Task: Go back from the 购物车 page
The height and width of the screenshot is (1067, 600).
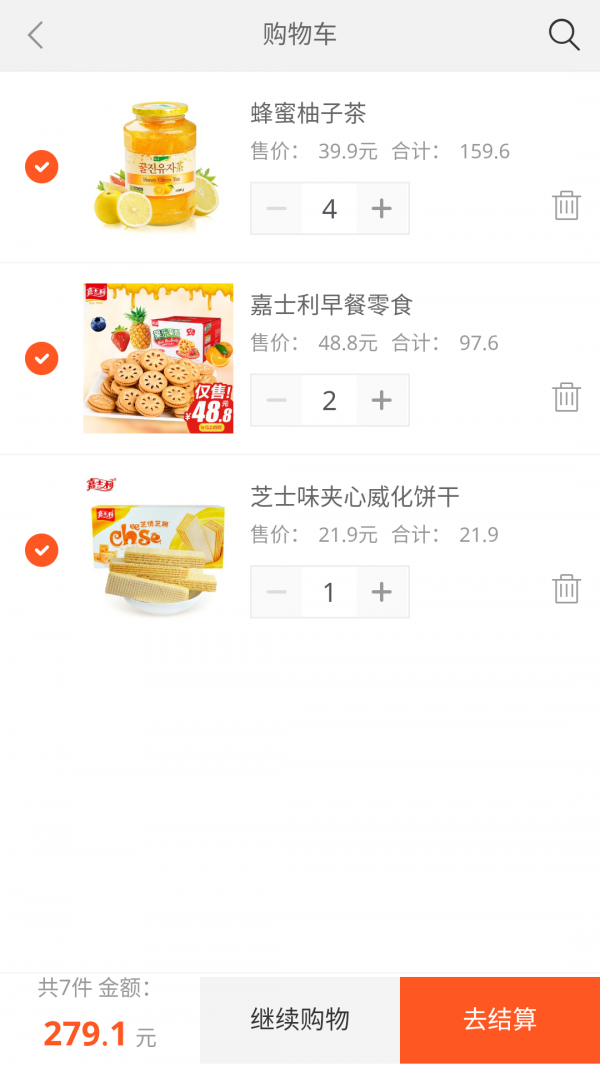Action: click(36, 35)
